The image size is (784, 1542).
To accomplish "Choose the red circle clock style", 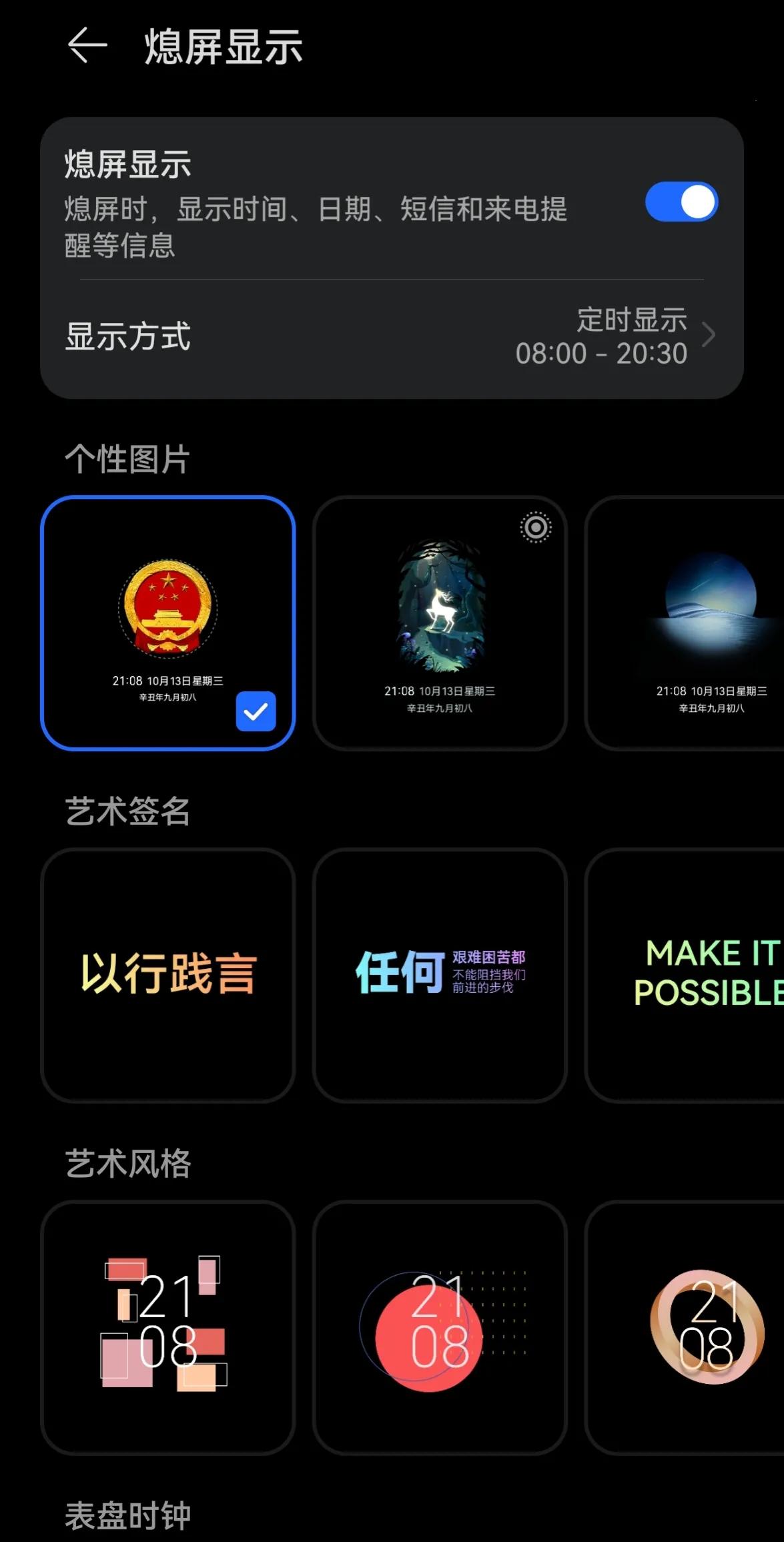I will [440, 1326].
